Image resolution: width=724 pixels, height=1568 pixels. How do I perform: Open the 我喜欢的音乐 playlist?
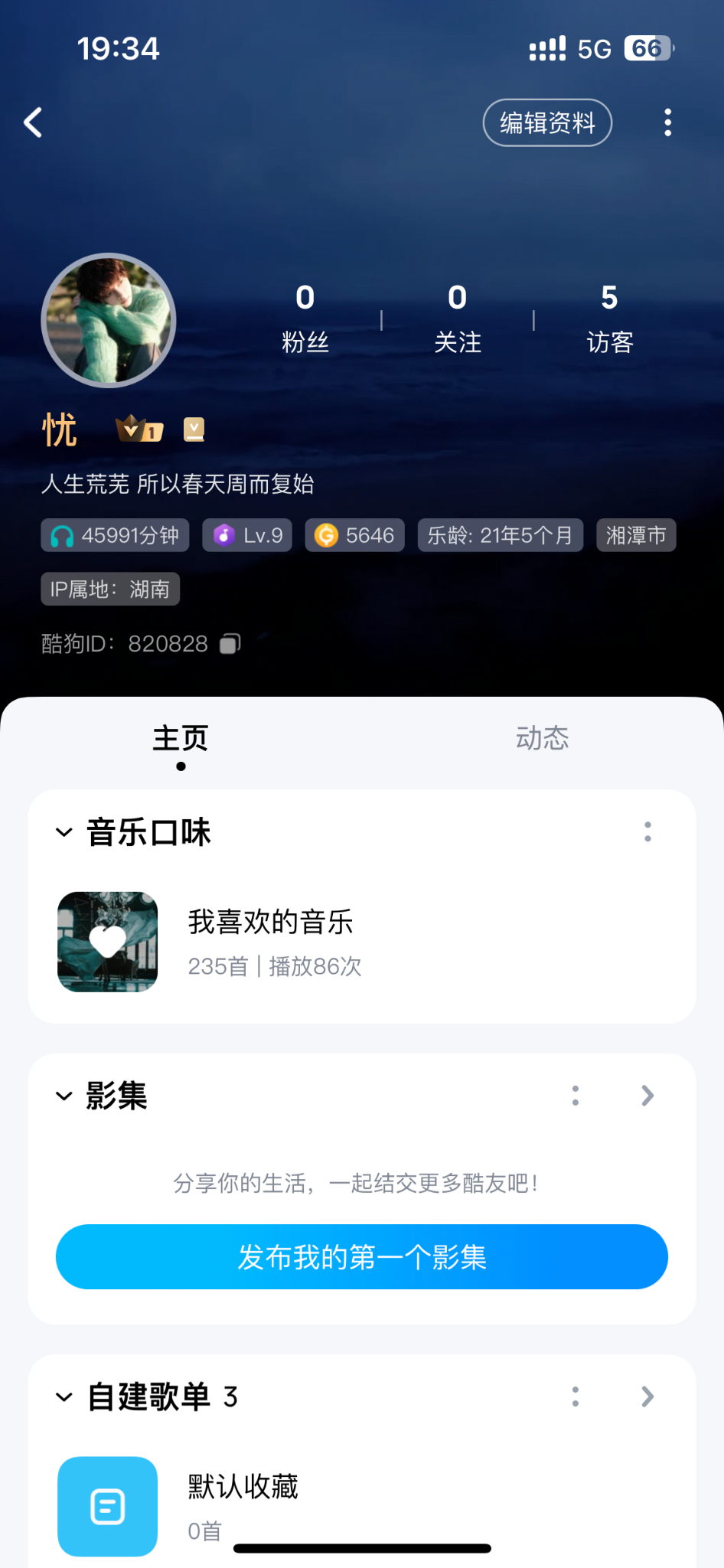(270, 942)
